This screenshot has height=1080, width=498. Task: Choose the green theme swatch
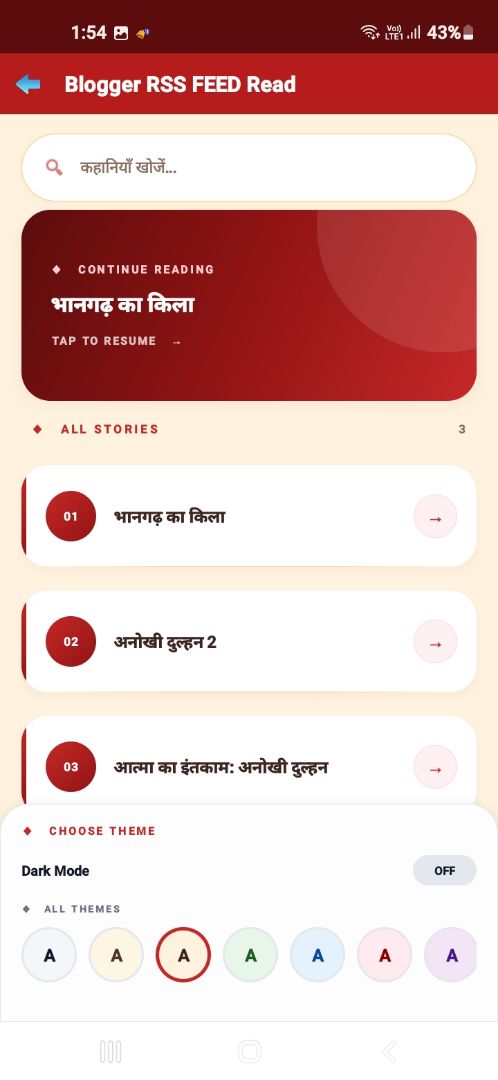tap(251, 955)
